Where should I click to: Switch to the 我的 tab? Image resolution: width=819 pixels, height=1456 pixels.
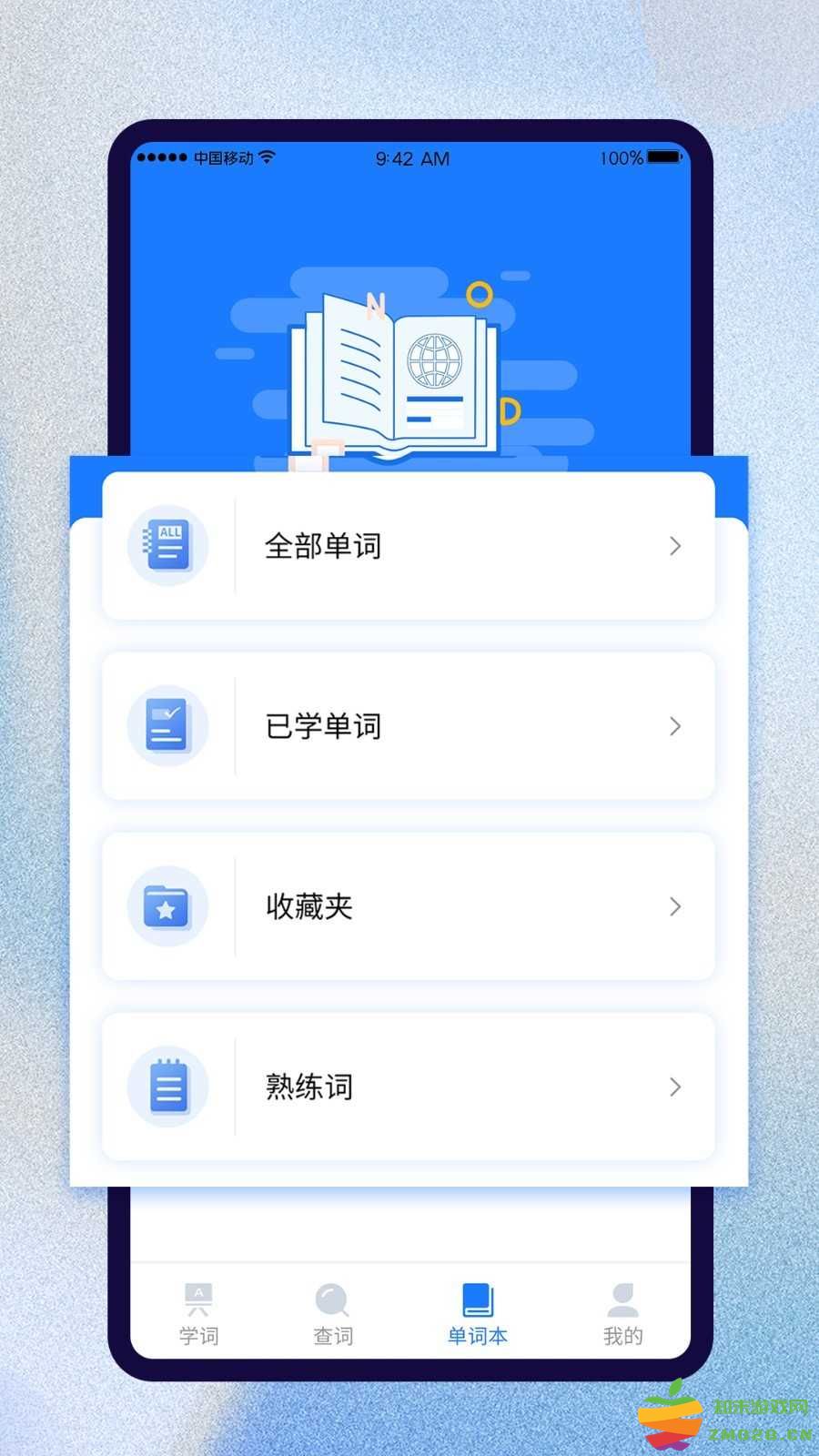(622, 1315)
